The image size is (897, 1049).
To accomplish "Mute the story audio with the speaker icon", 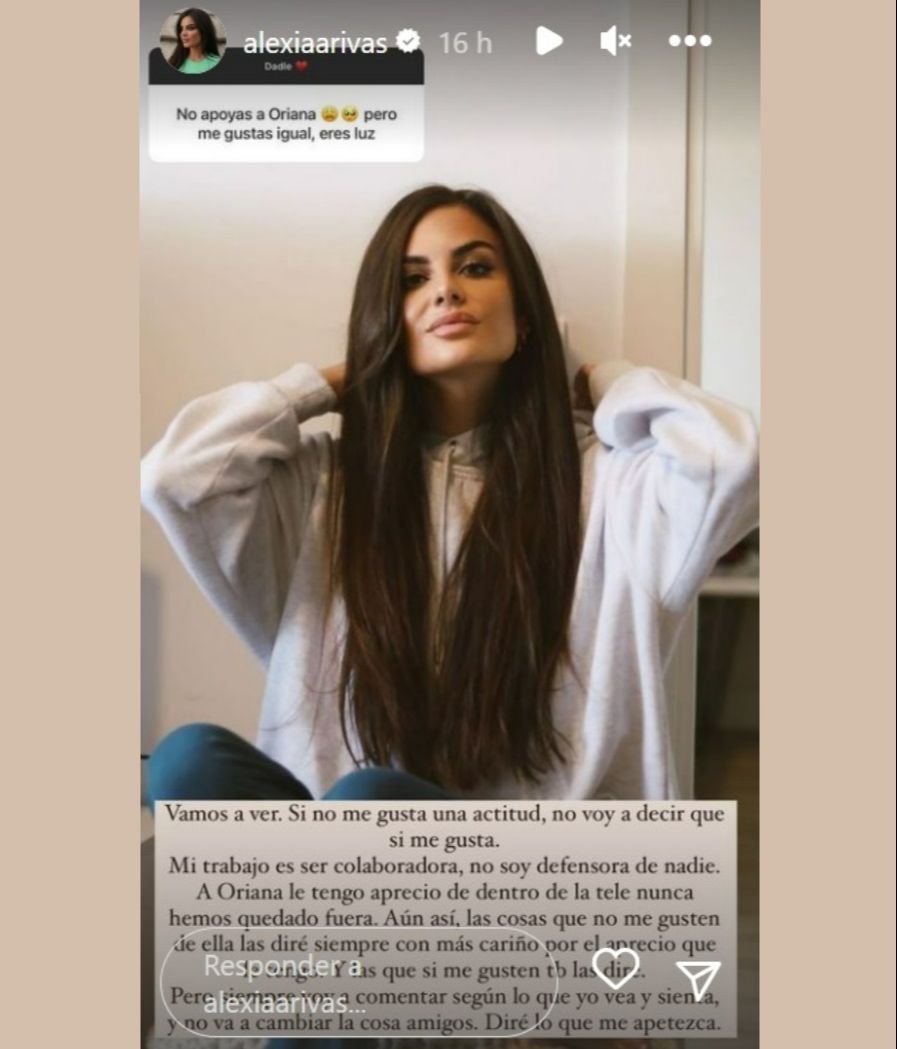I will click(x=615, y=40).
